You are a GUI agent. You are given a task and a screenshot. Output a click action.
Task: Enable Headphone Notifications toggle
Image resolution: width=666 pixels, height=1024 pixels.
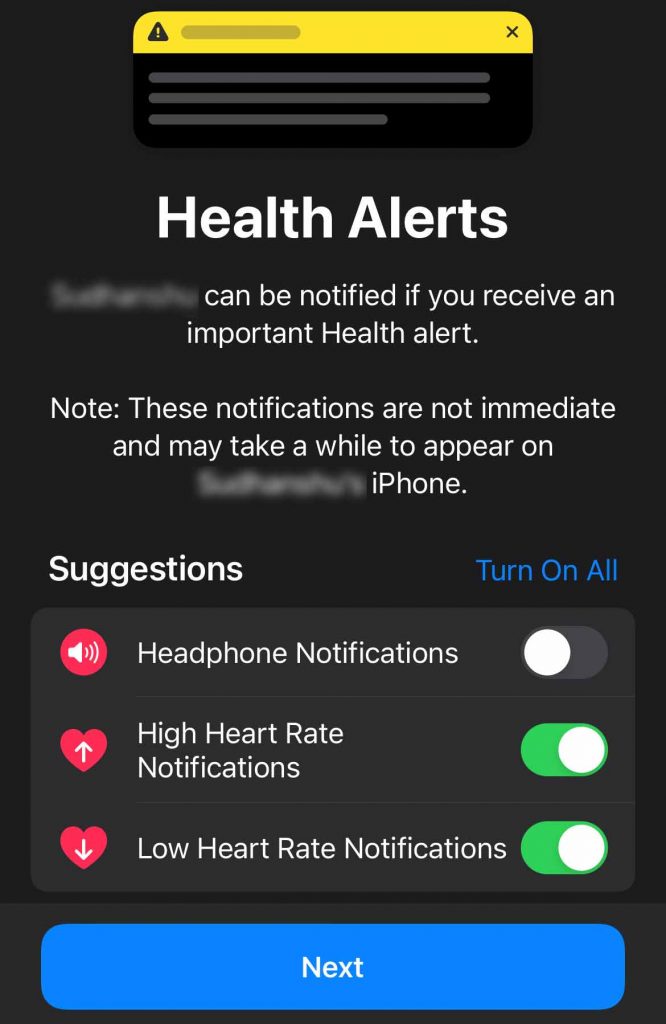tap(564, 654)
